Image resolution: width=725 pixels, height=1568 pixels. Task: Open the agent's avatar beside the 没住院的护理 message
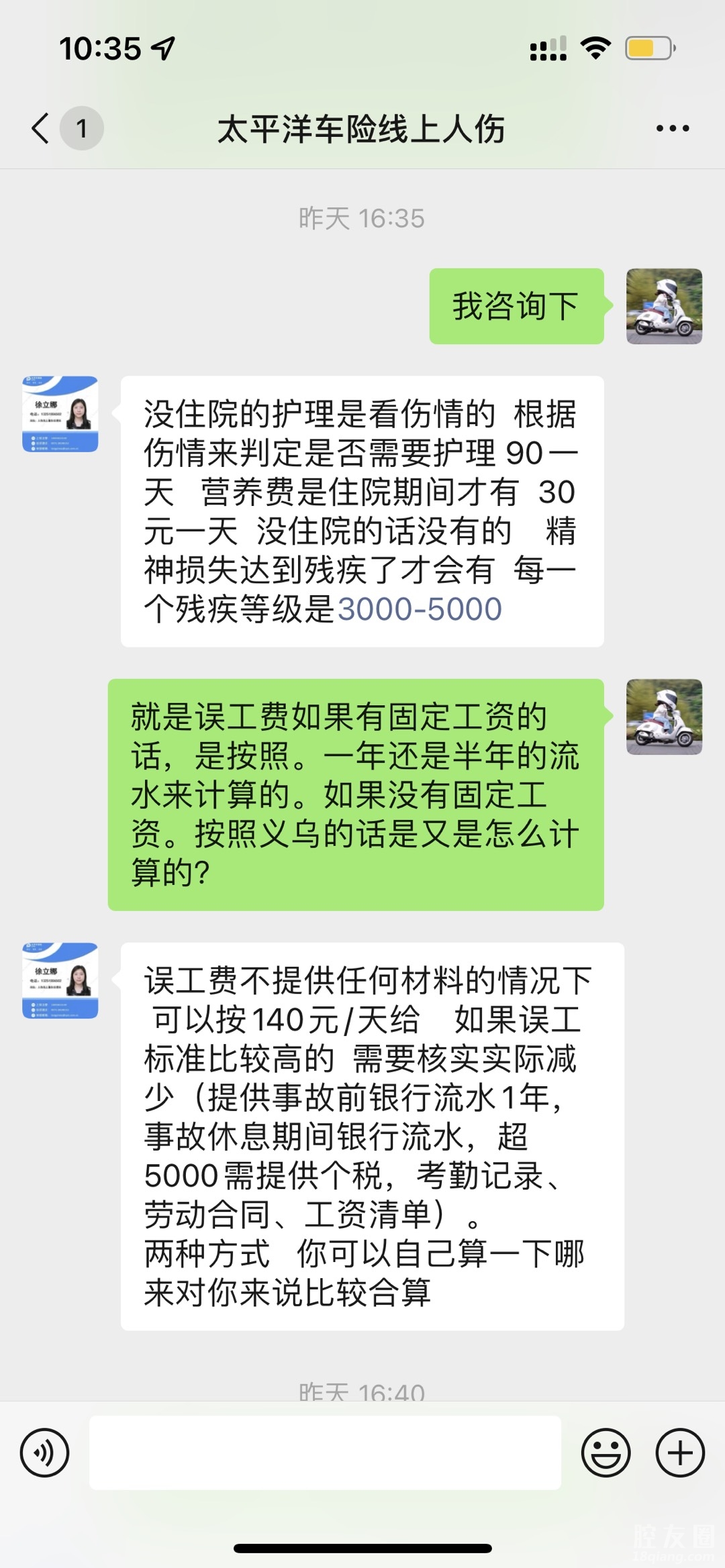[60, 414]
